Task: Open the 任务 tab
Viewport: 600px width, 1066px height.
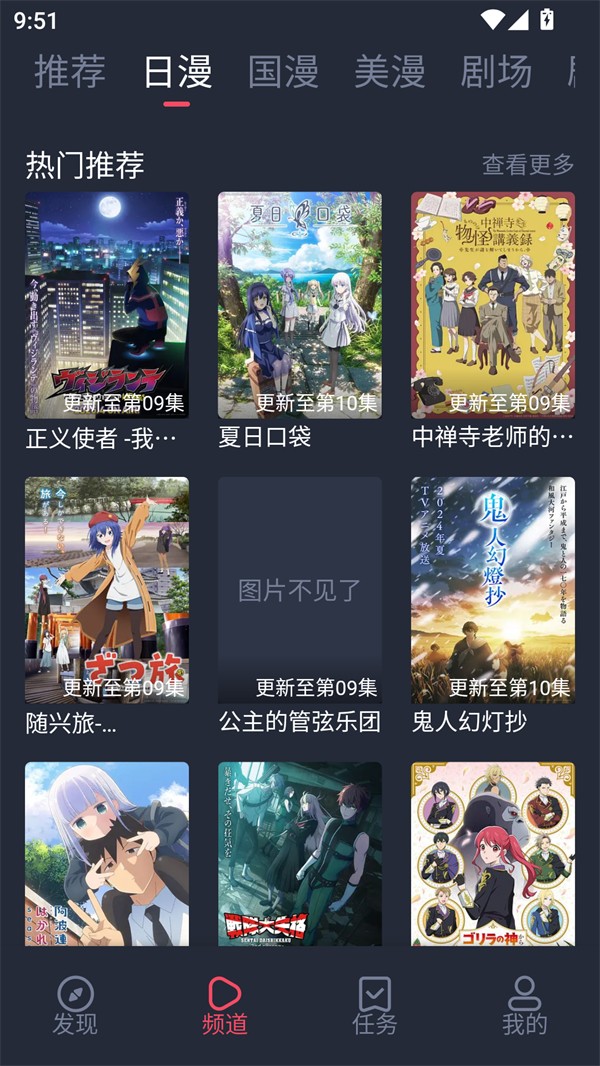Action: (x=375, y=1004)
